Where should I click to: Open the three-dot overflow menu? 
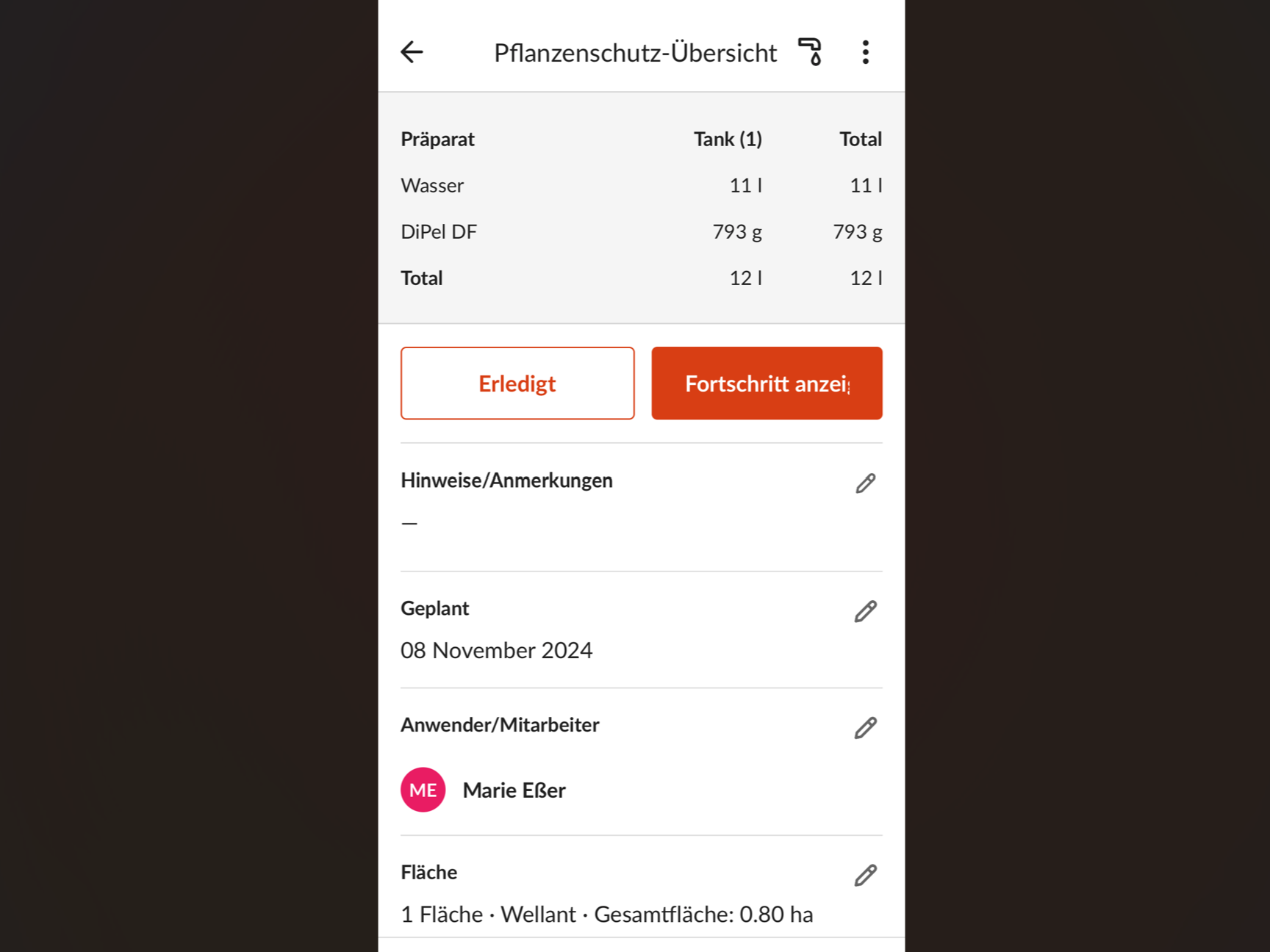pyautogui.click(x=865, y=52)
